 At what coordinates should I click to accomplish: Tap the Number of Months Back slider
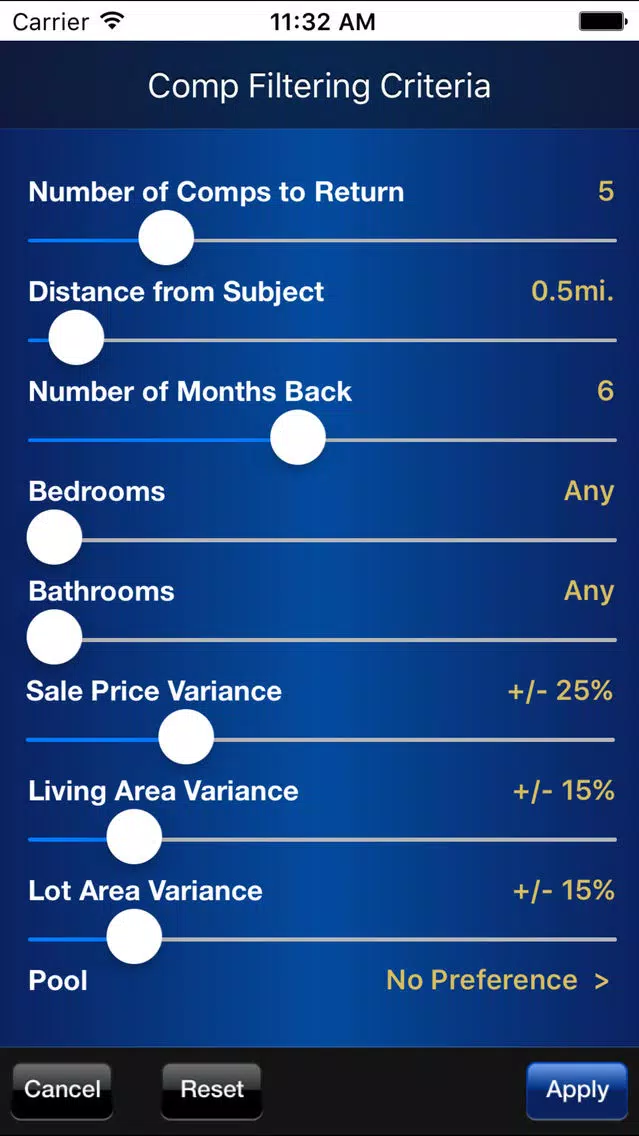click(x=322, y=439)
